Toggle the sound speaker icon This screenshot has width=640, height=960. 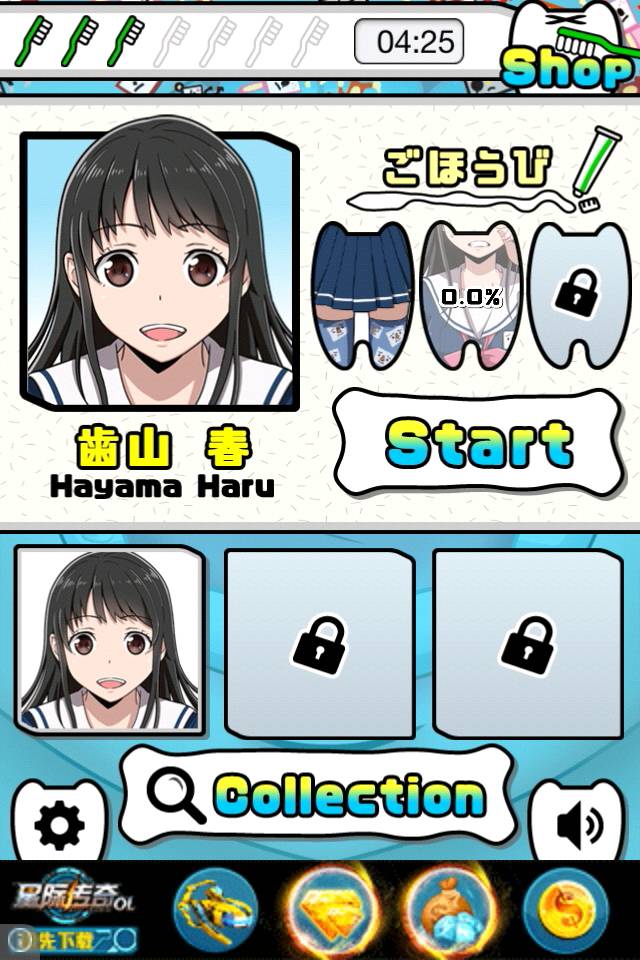pos(579,825)
